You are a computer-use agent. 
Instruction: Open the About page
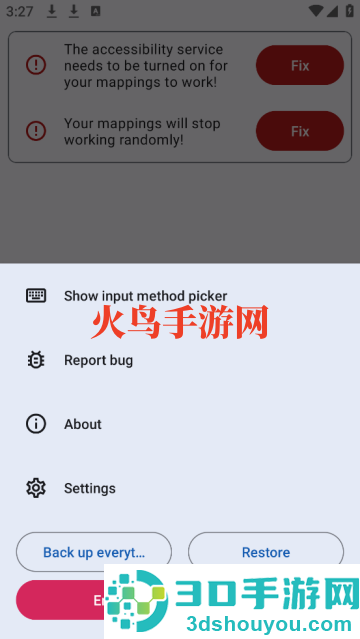[x=180, y=424]
